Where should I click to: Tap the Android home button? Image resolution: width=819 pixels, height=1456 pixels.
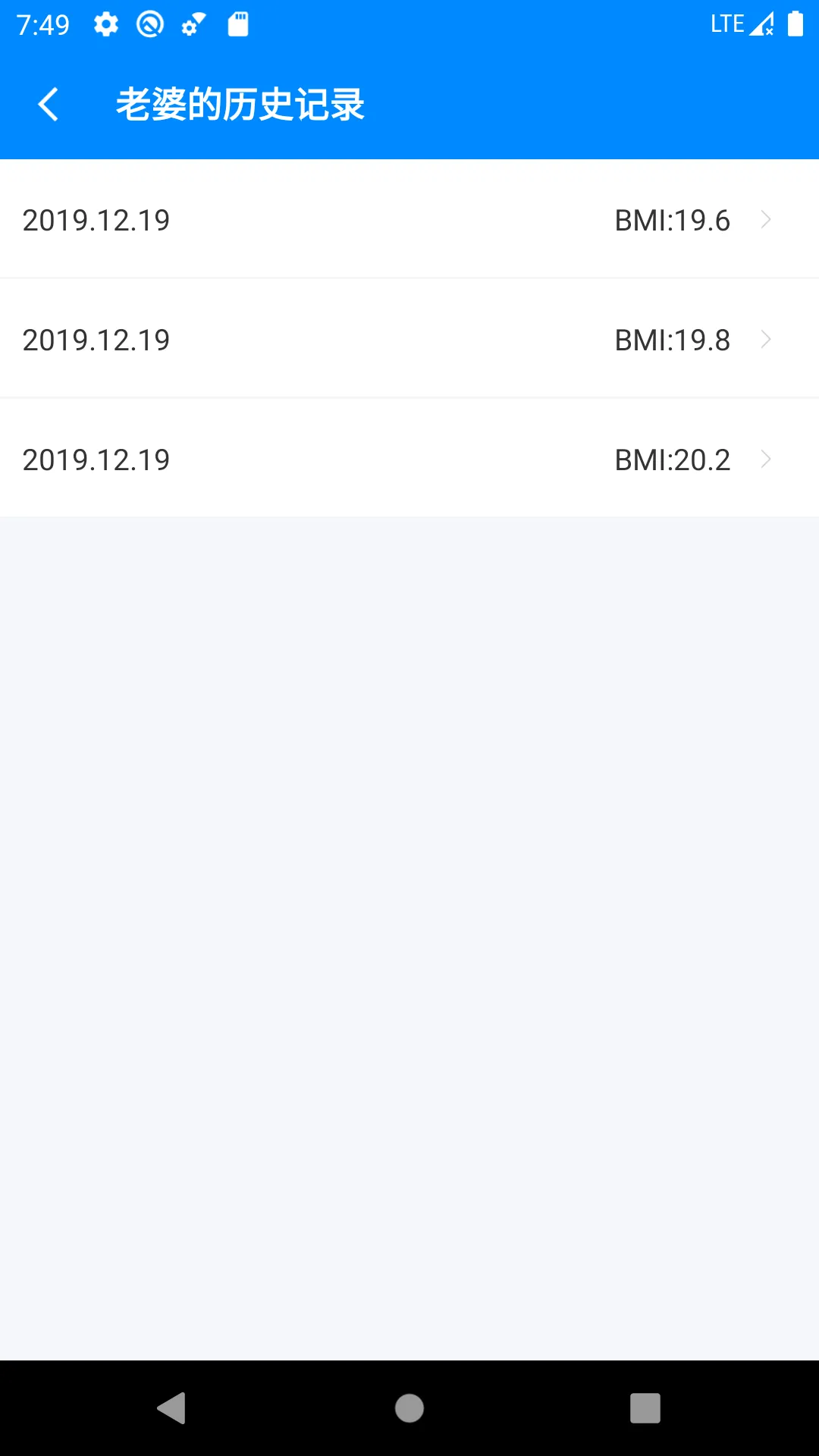tap(409, 1409)
